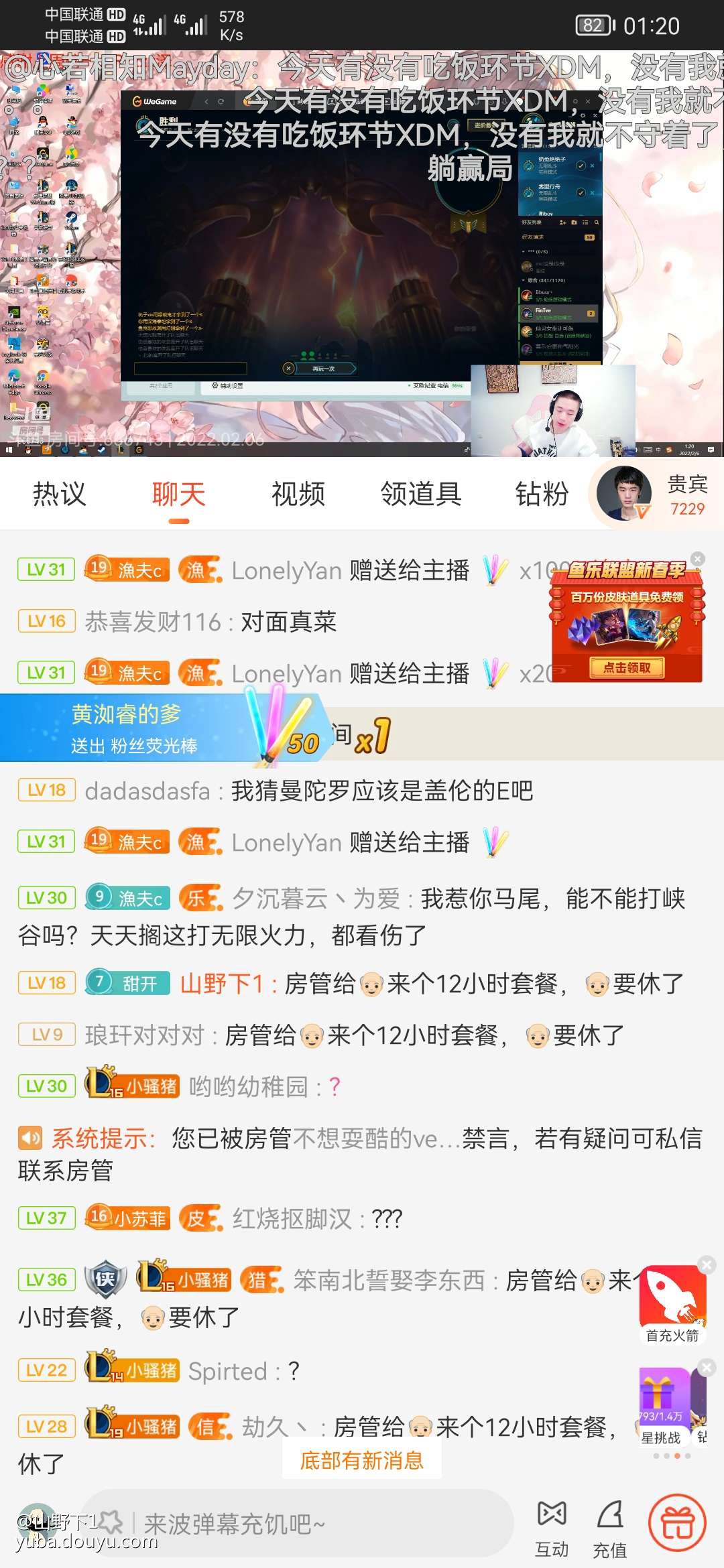Image resolution: width=724 pixels, height=1568 pixels.
Task: Tap the live stream video player
Action: click(362, 253)
